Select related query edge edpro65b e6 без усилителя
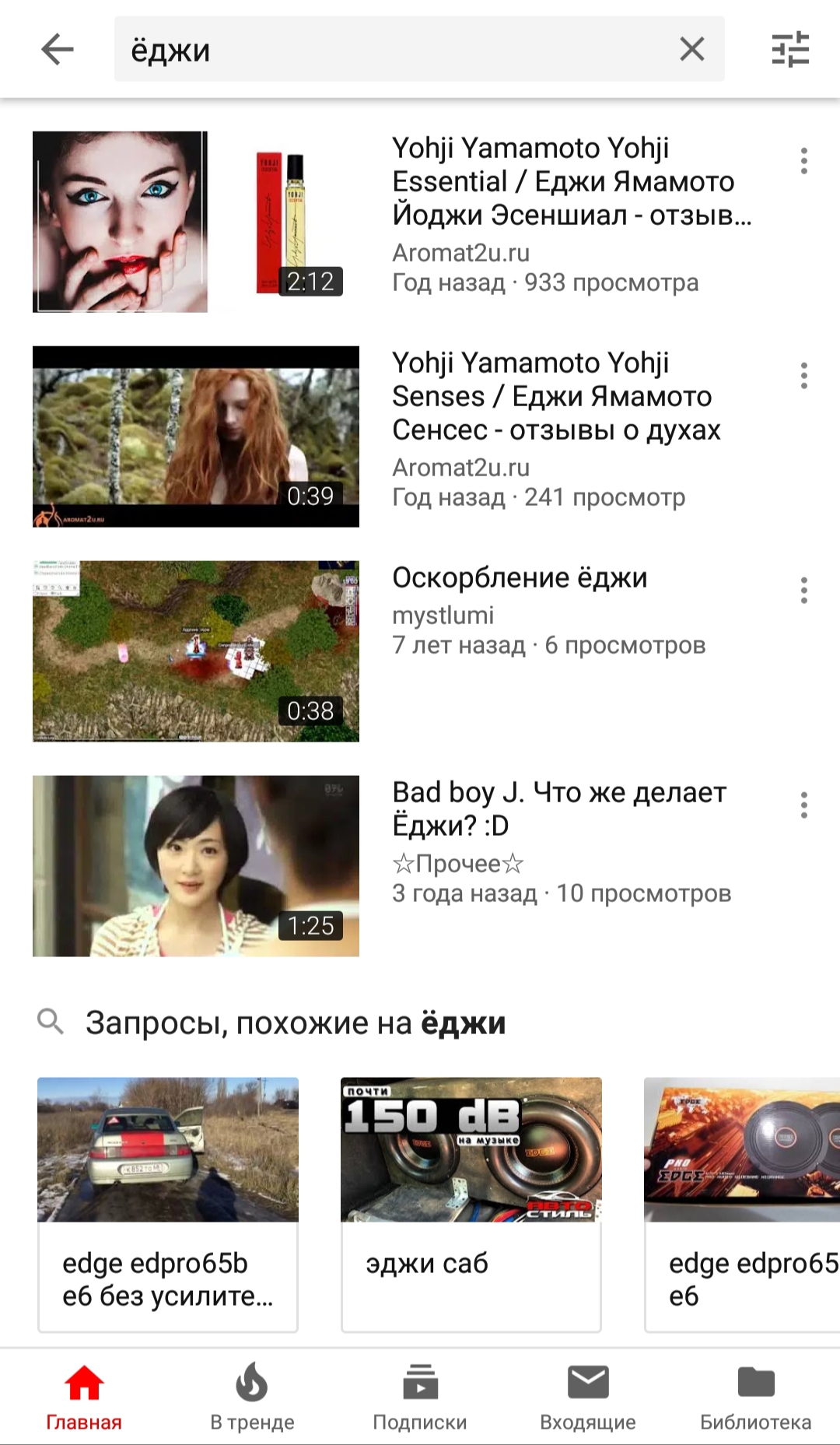The image size is (840, 1445). [168, 1205]
